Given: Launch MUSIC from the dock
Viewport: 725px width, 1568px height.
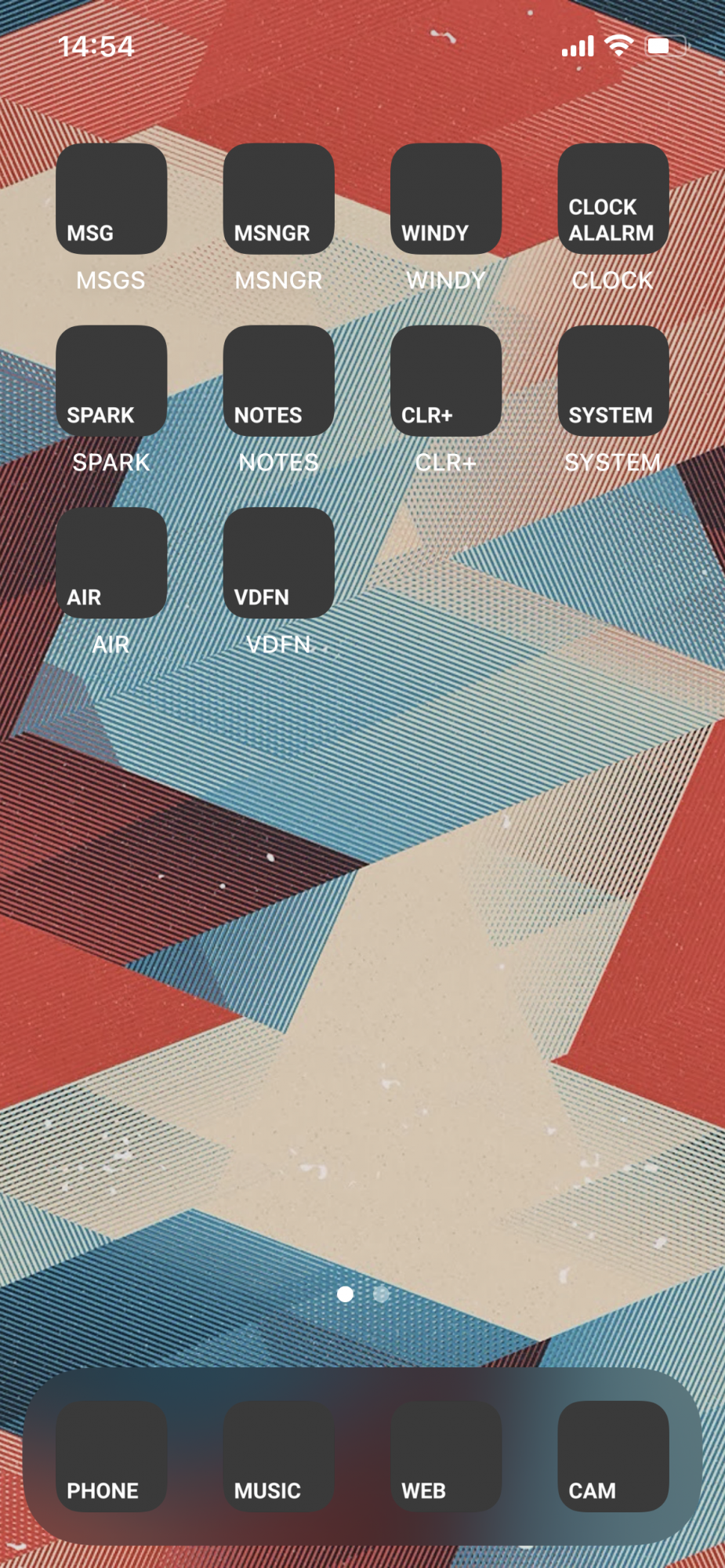Looking at the screenshot, I should click(x=278, y=1456).
